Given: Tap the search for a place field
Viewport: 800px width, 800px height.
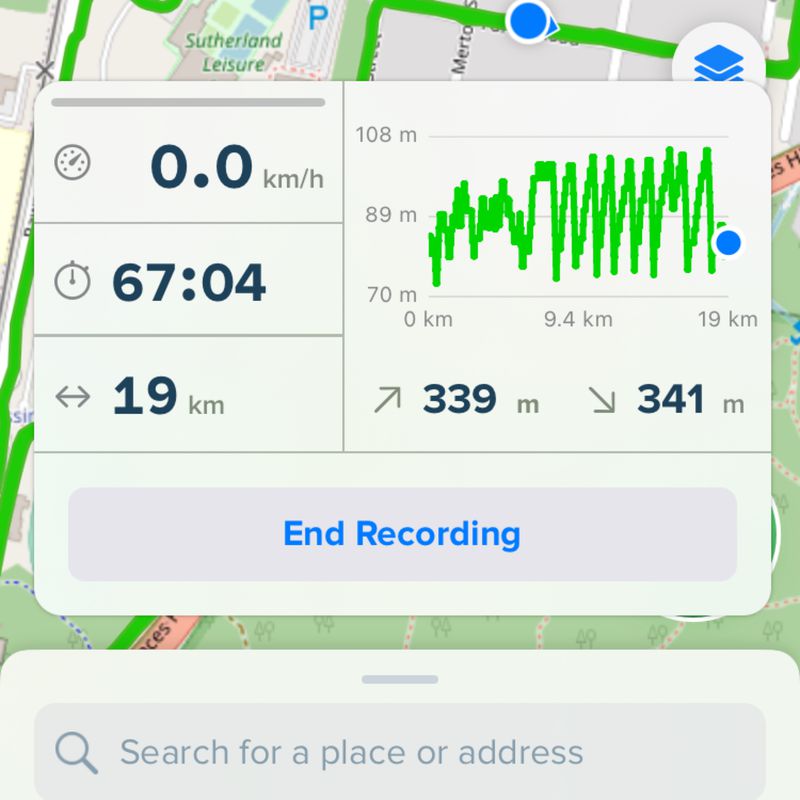Looking at the screenshot, I should tap(400, 752).
